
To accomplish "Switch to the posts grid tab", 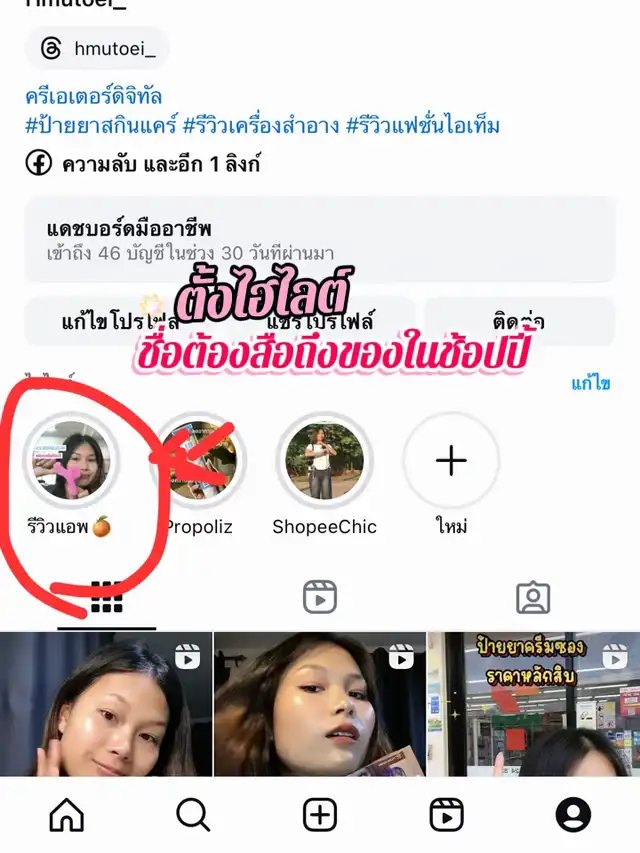I will coord(107,598).
